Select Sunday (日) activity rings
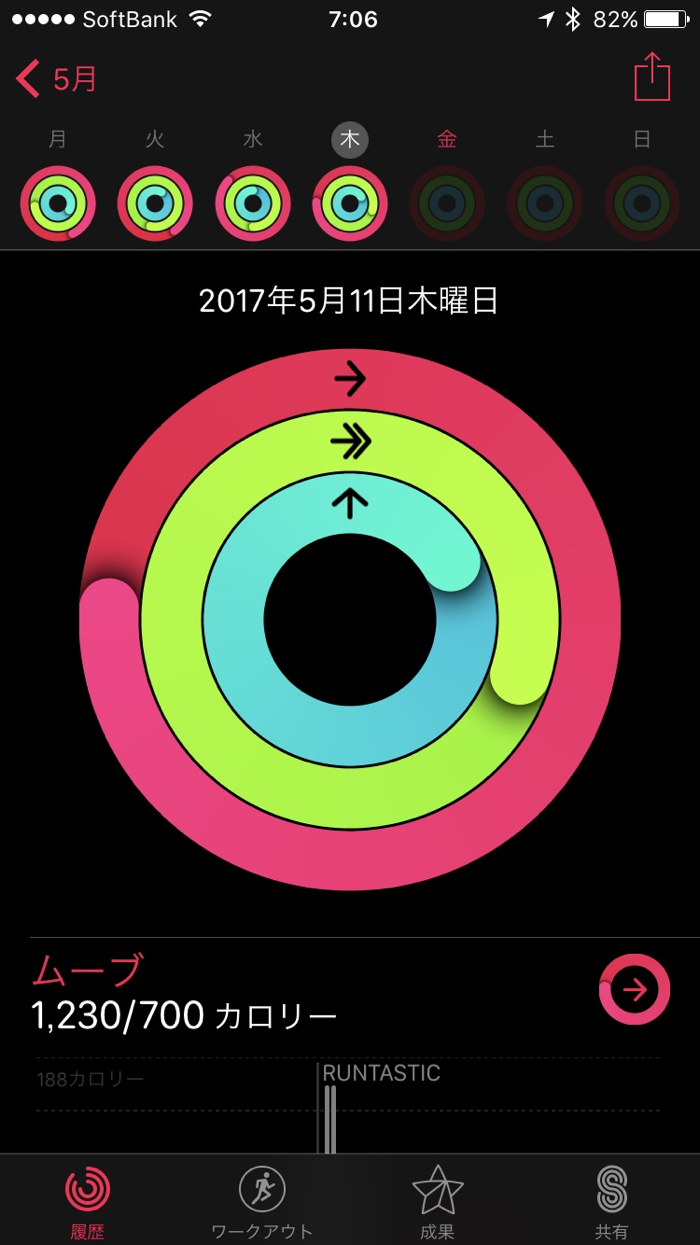Screen dimensions: 700x1245 [642, 203]
